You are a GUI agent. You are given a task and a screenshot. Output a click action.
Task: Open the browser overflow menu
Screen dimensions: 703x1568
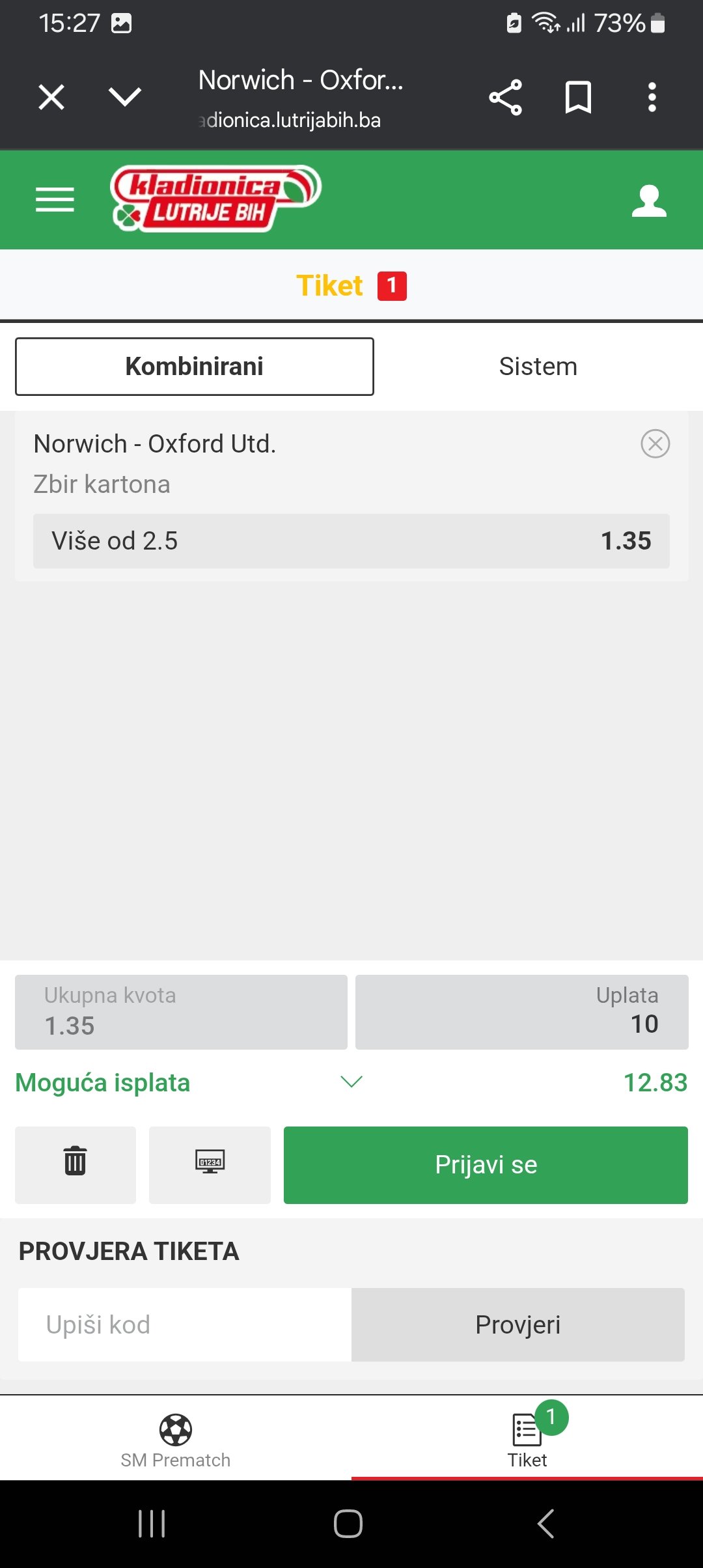click(652, 98)
